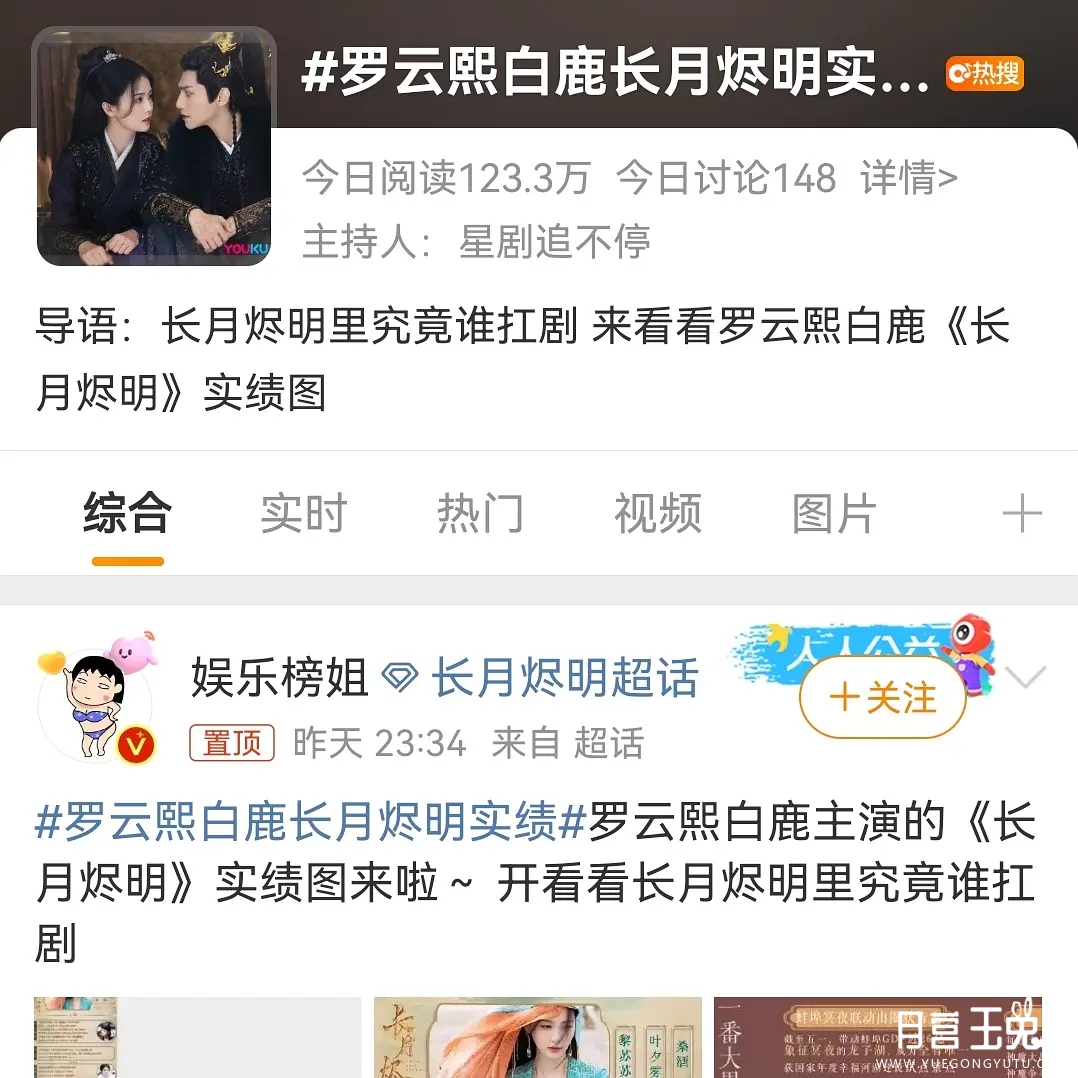Follow 娱乐榜姐 with the 关注 button
The width and height of the screenshot is (1078, 1078).
click(x=883, y=698)
